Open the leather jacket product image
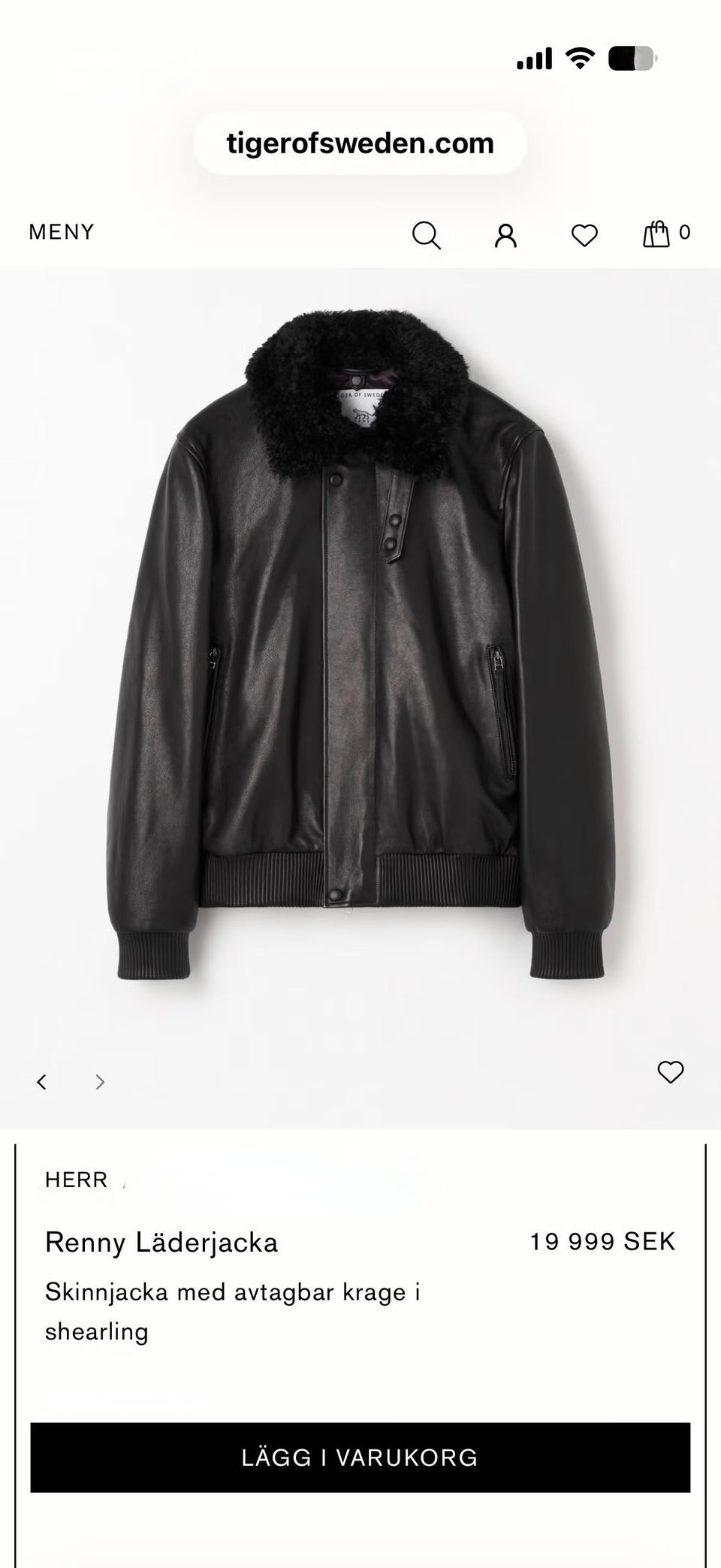Image resolution: width=721 pixels, height=1568 pixels. (x=360, y=646)
